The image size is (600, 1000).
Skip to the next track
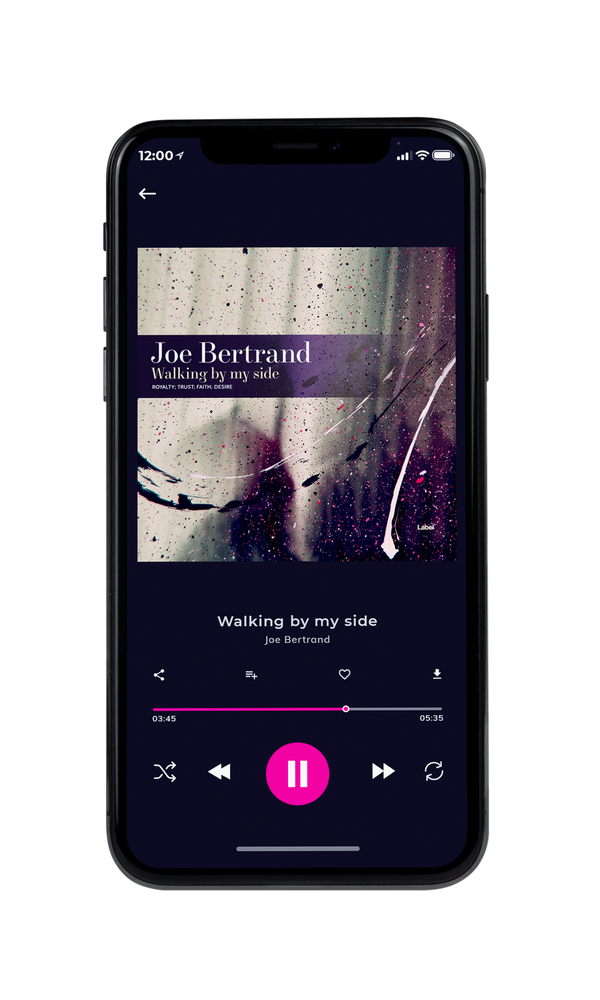pos(383,771)
